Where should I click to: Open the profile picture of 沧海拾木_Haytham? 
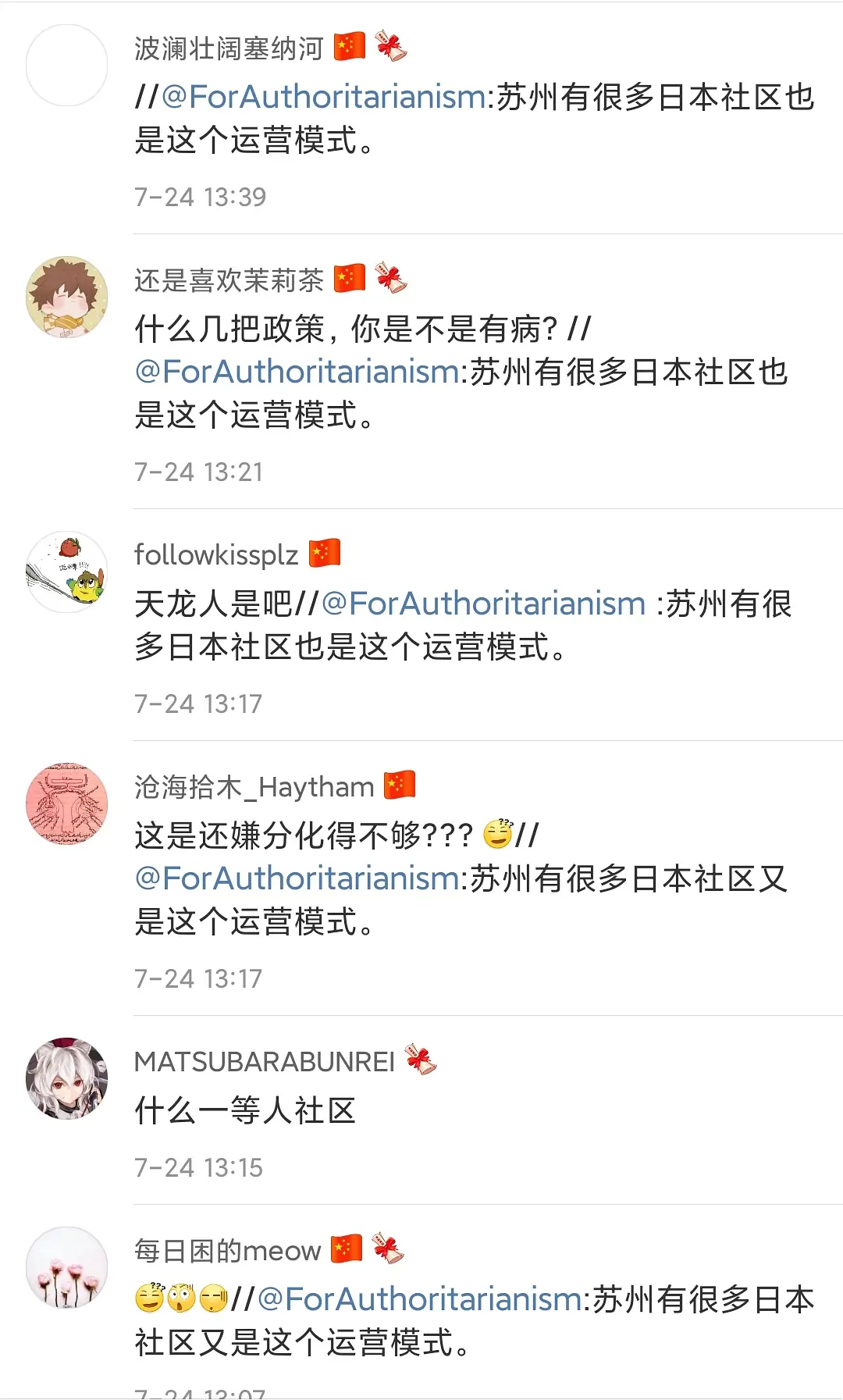click(67, 804)
